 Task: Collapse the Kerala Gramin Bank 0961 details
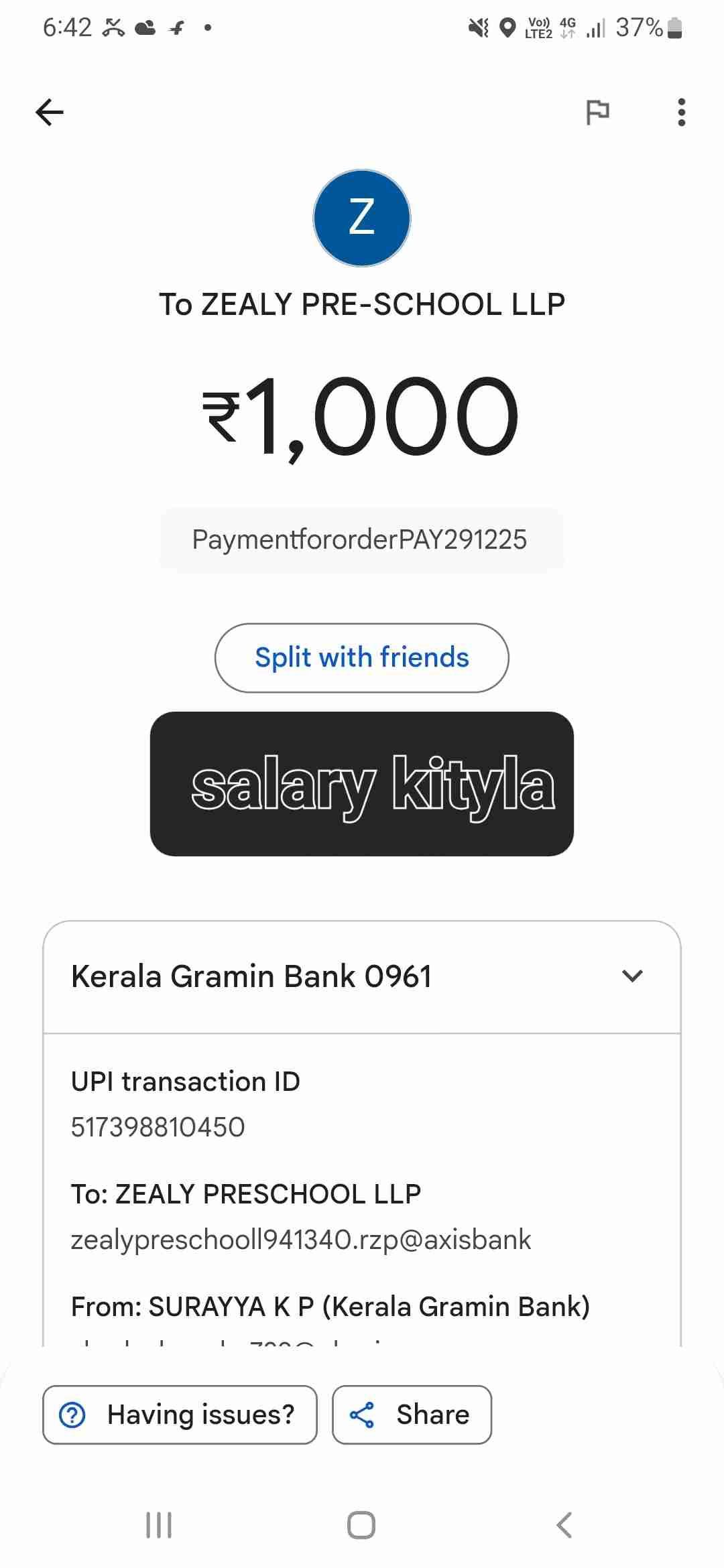[x=632, y=976]
